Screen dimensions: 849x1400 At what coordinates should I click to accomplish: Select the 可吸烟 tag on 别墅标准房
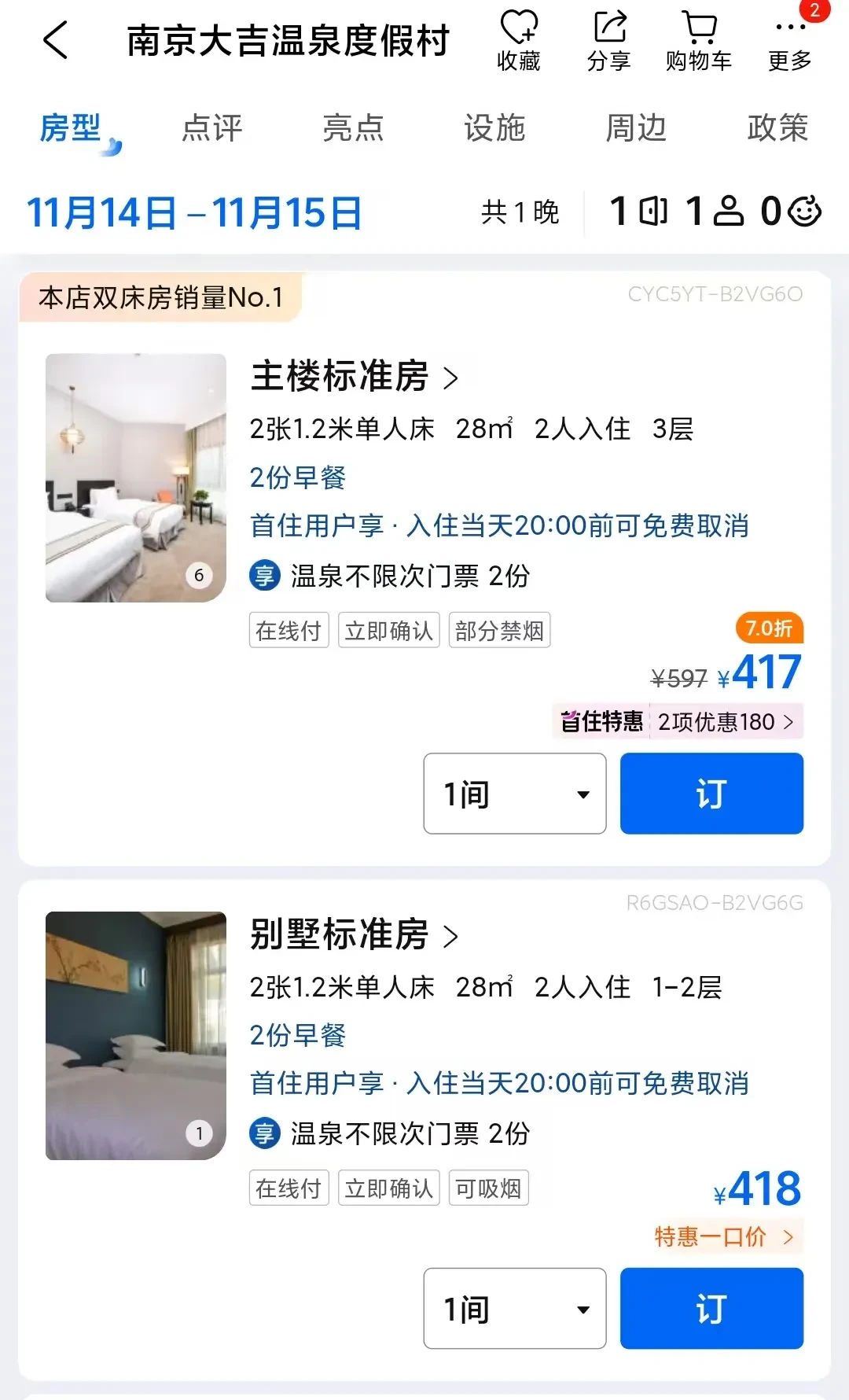tap(488, 1188)
